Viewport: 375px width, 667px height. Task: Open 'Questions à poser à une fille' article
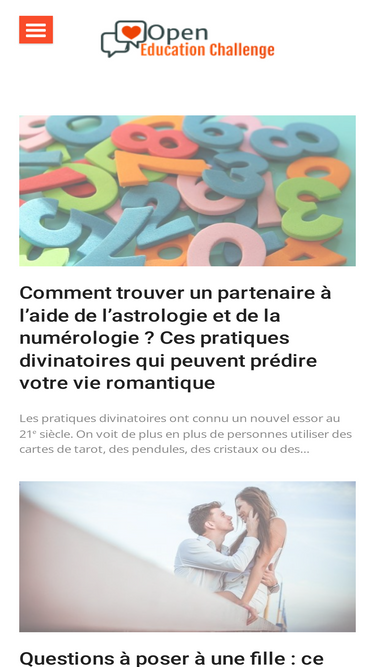[172, 658]
